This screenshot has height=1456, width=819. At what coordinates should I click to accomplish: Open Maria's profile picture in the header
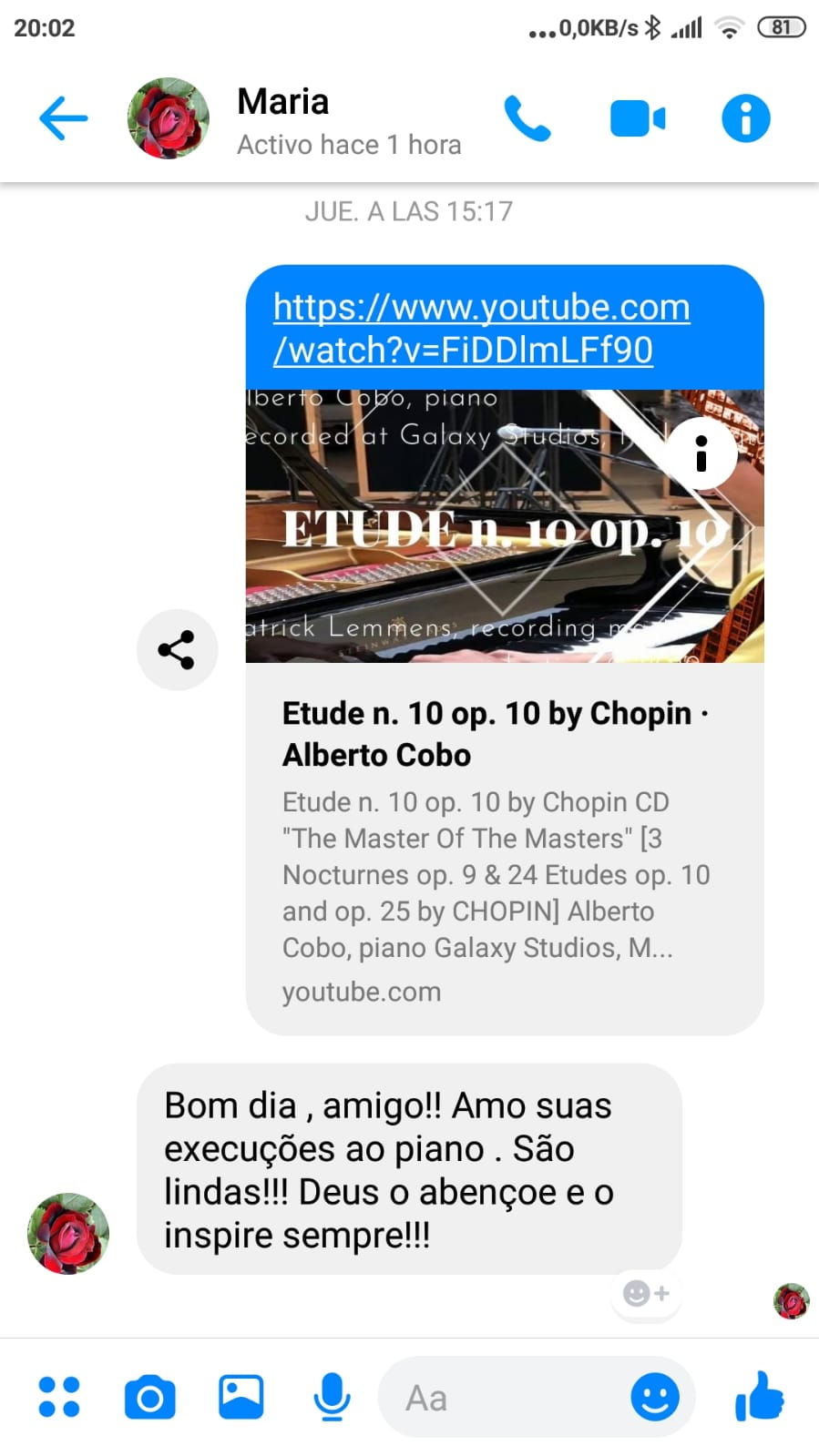[169, 118]
